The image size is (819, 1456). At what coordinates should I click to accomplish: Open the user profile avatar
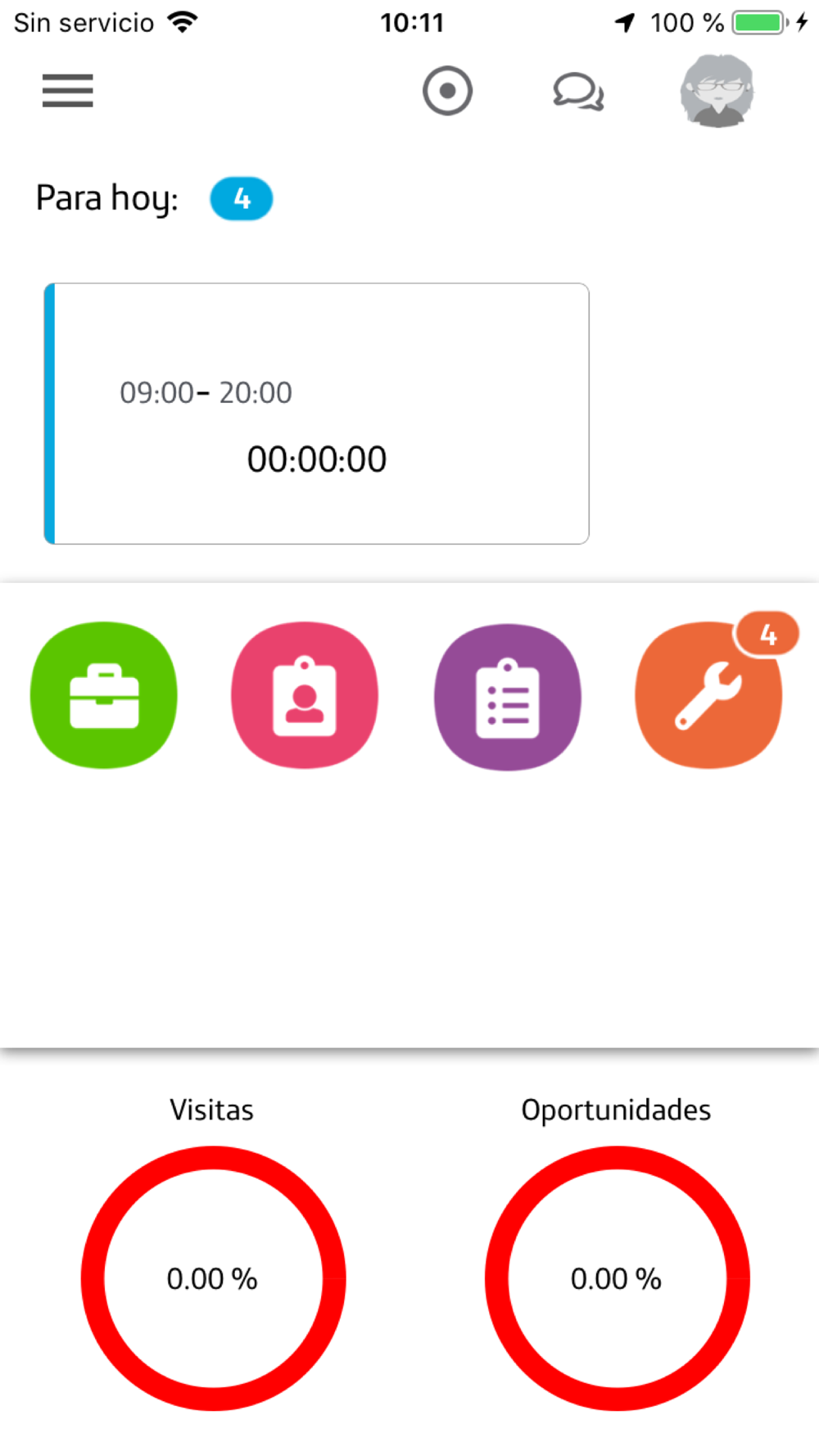[x=717, y=91]
